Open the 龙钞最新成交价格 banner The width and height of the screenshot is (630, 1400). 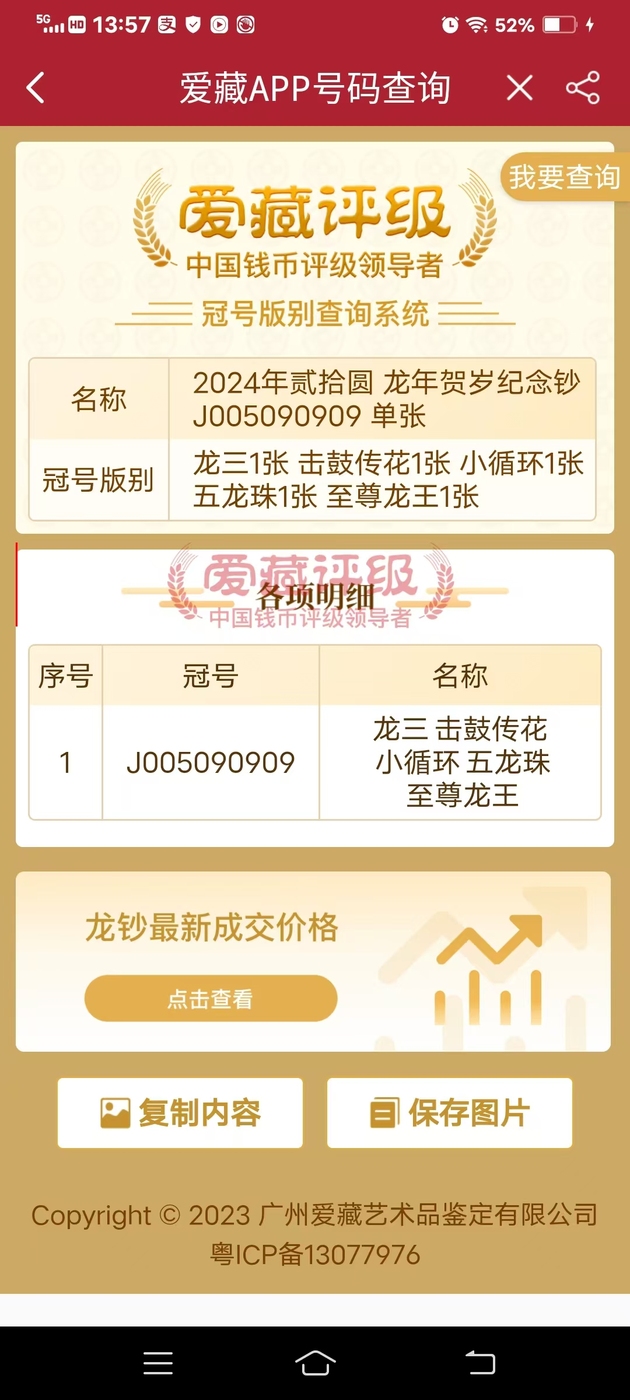click(x=313, y=961)
